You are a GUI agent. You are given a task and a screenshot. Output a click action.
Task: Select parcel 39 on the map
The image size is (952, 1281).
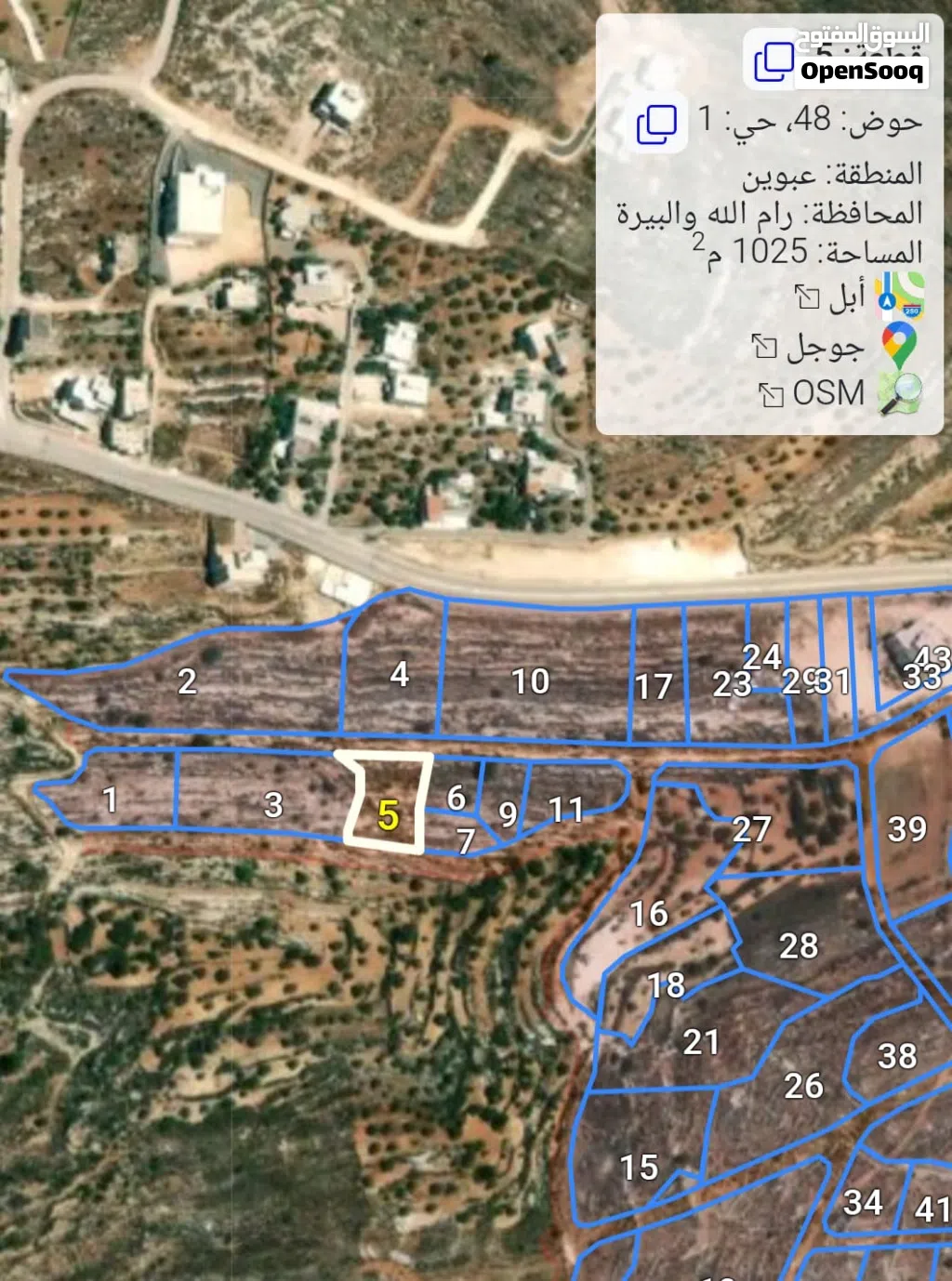click(x=906, y=828)
